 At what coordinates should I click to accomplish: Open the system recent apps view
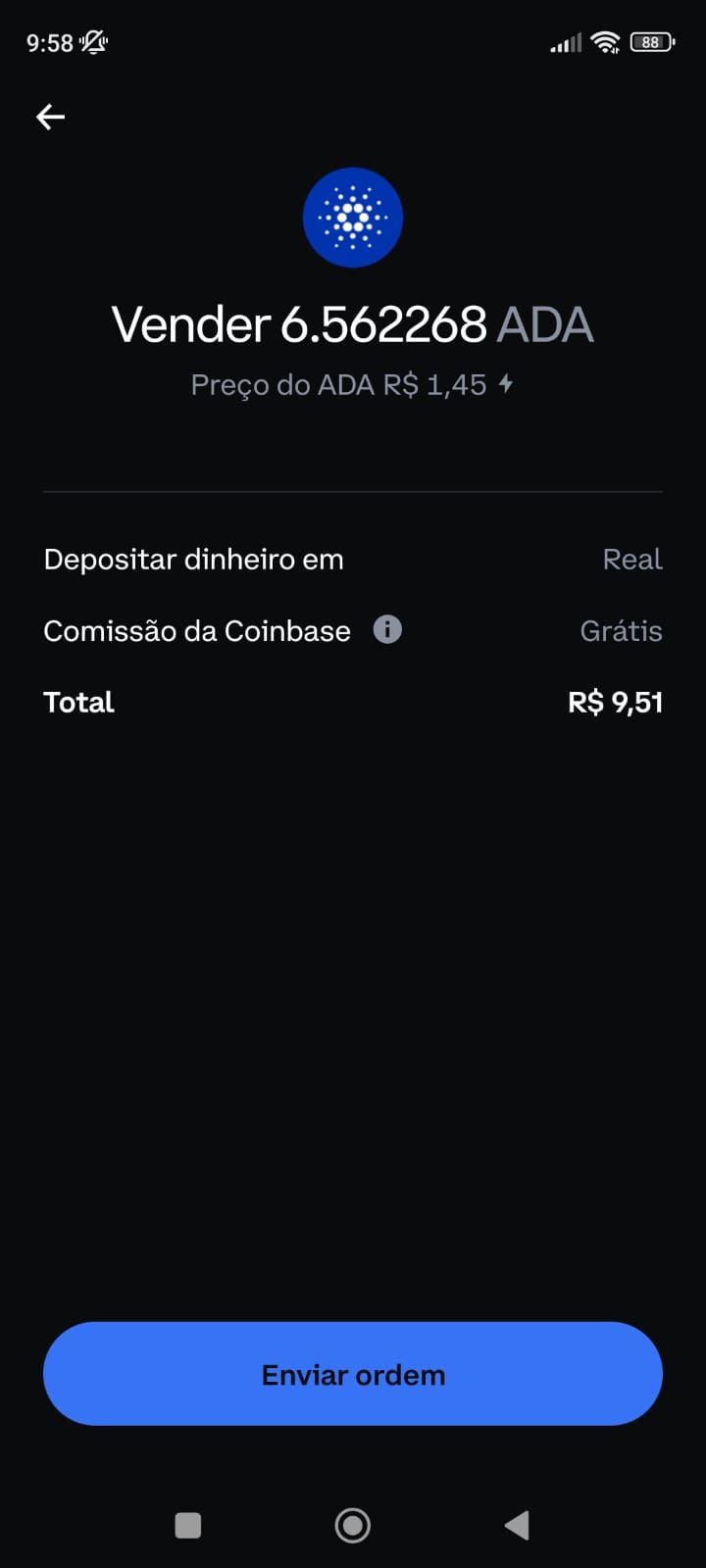(187, 1525)
